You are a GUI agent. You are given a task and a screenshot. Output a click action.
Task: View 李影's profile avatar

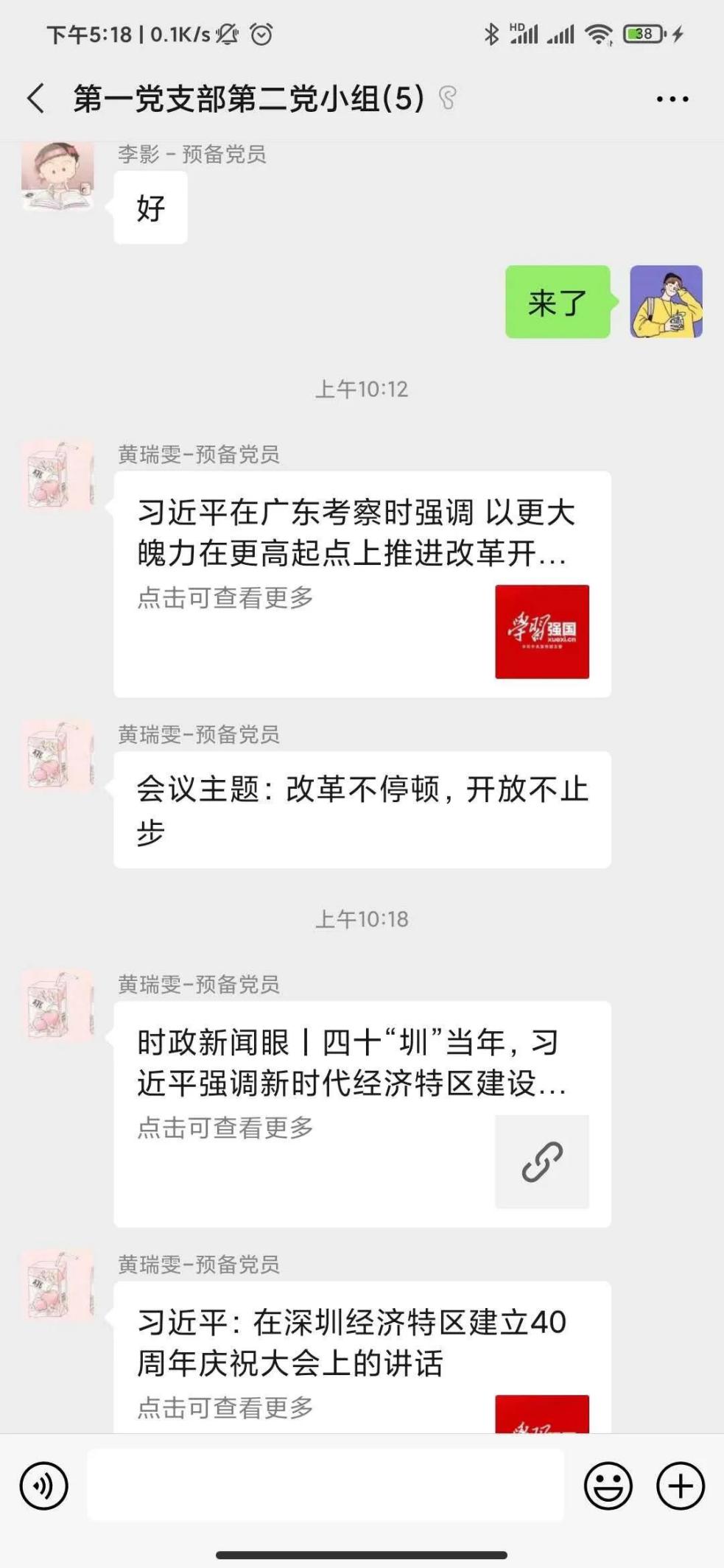pyautogui.click(x=57, y=177)
